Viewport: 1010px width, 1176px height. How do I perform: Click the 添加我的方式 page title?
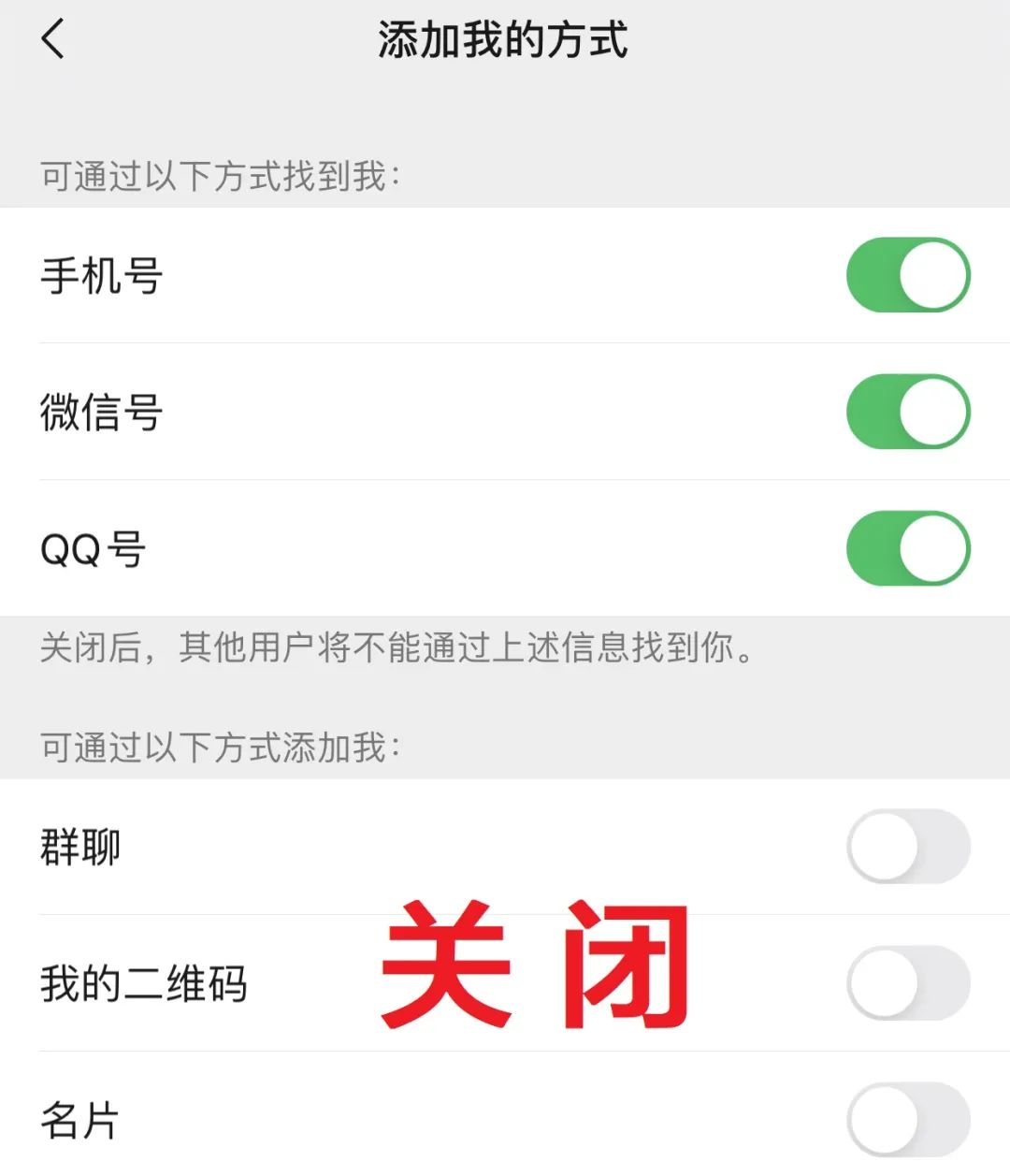(x=503, y=39)
